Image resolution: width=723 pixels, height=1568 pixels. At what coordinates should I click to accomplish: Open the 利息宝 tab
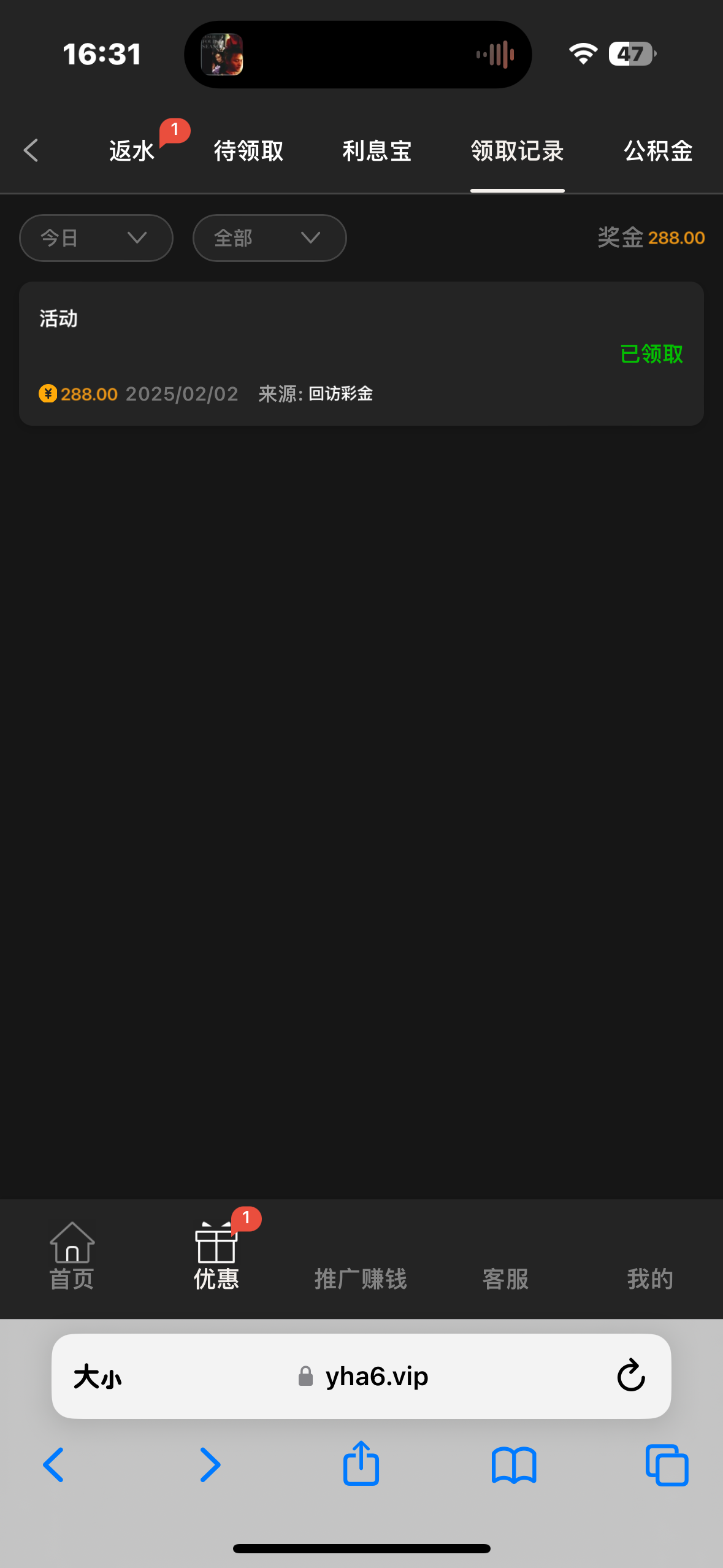click(x=377, y=151)
